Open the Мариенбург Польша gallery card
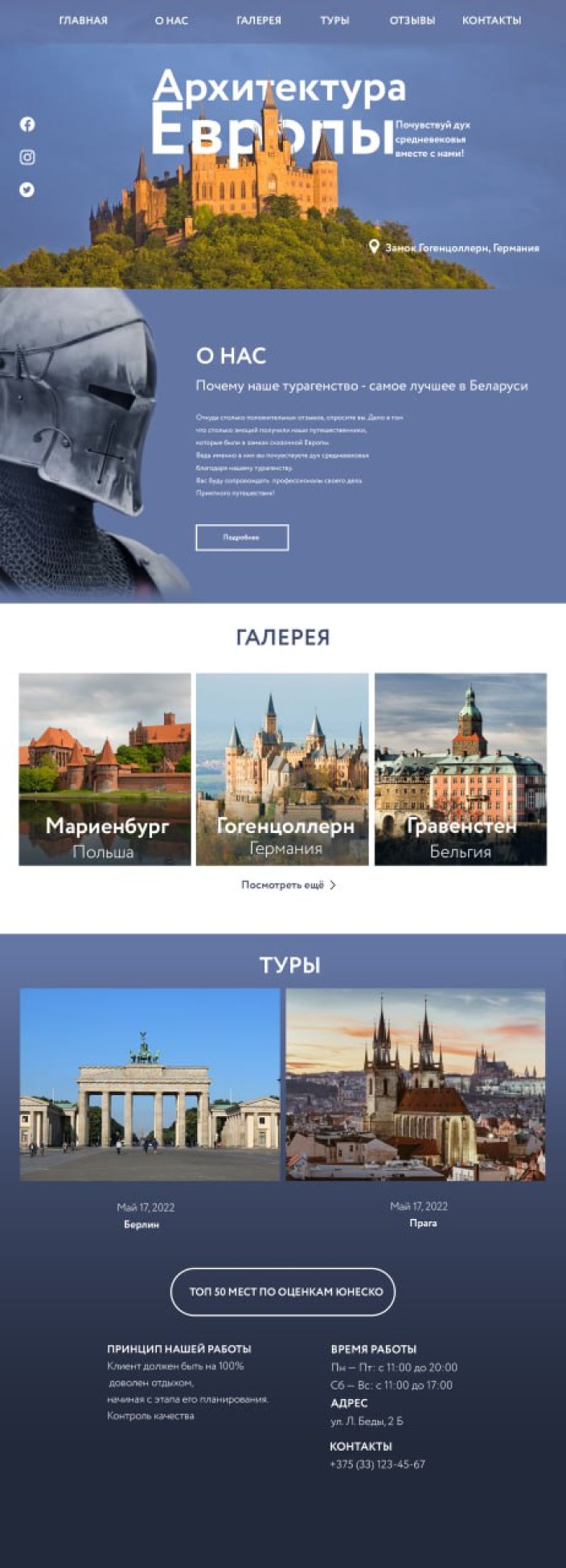The width and height of the screenshot is (566, 1568). pyautogui.click(x=105, y=769)
